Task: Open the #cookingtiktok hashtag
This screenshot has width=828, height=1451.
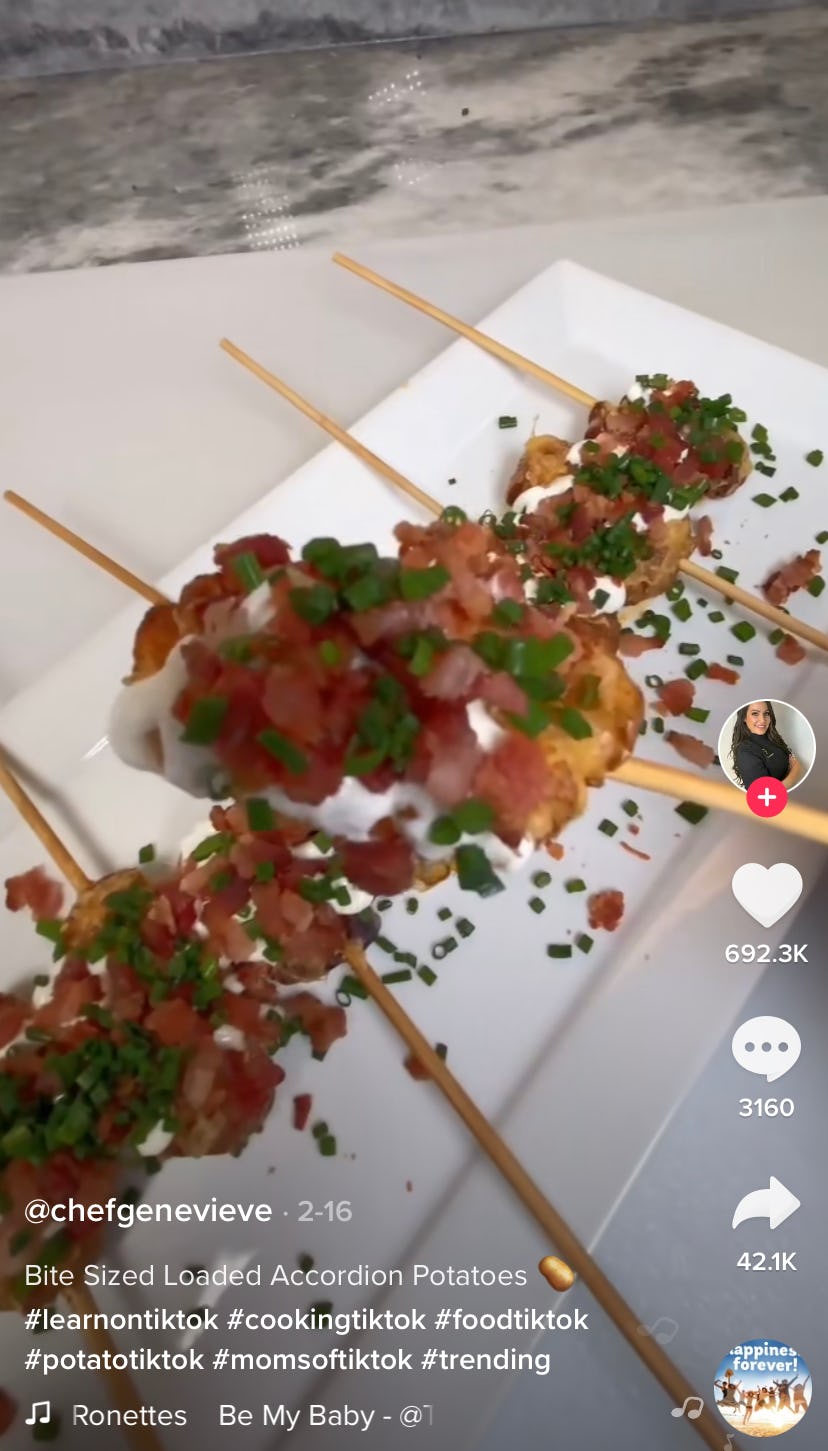Action: pos(326,1319)
